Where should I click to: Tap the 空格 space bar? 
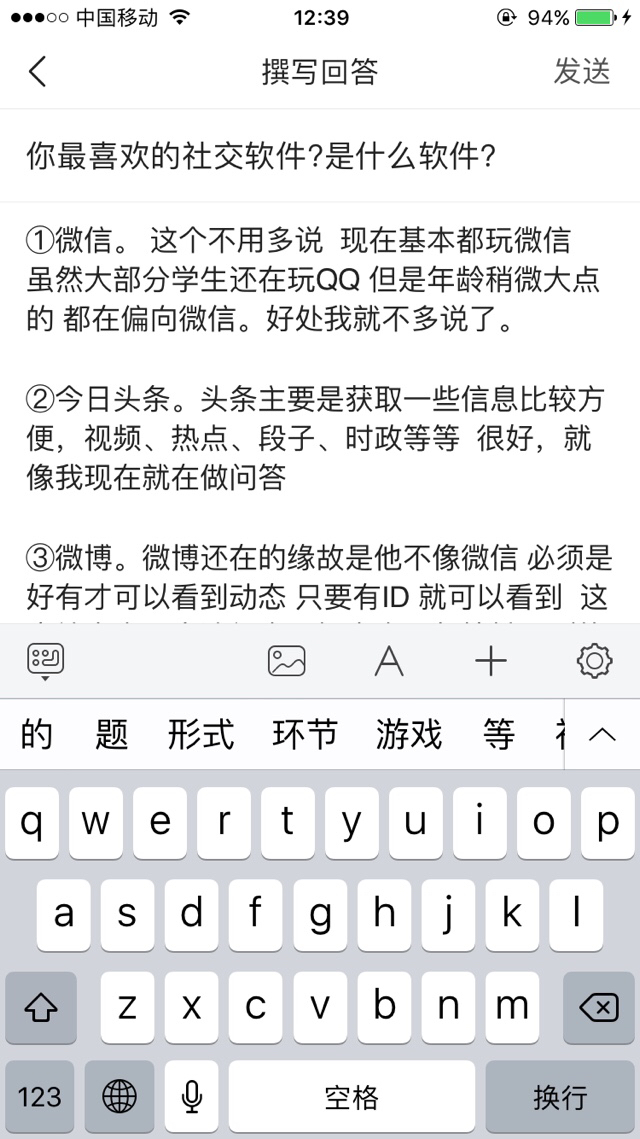click(x=352, y=1097)
